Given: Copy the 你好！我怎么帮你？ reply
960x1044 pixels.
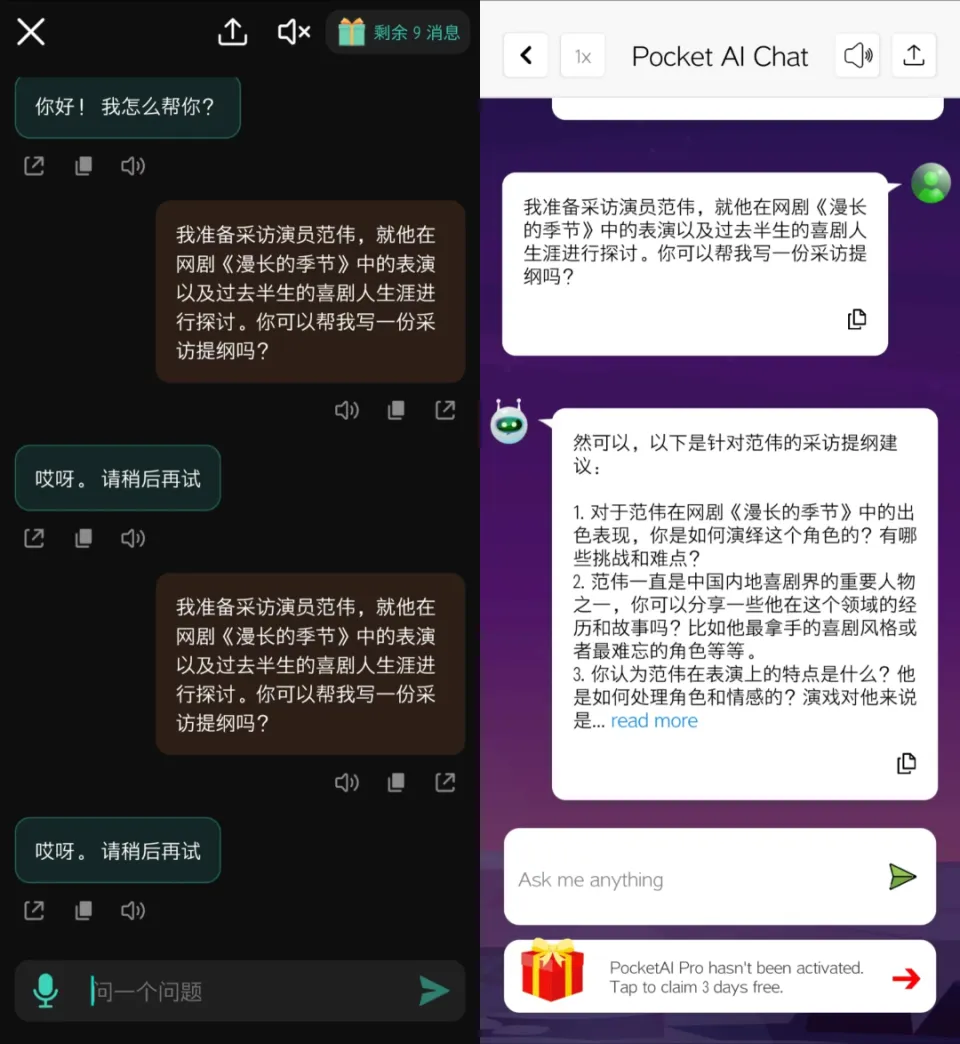Looking at the screenshot, I should (84, 166).
